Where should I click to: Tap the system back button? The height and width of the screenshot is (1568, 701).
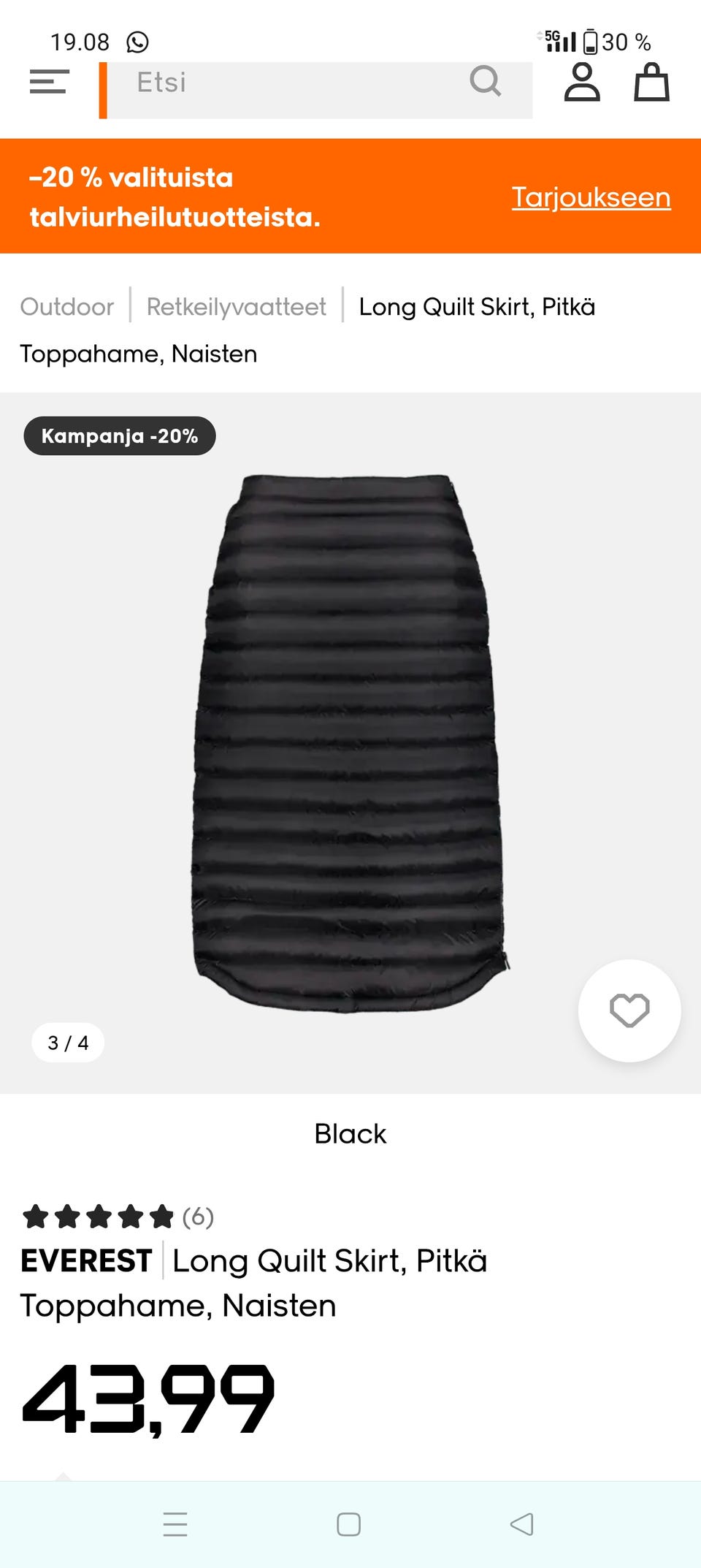522,1524
